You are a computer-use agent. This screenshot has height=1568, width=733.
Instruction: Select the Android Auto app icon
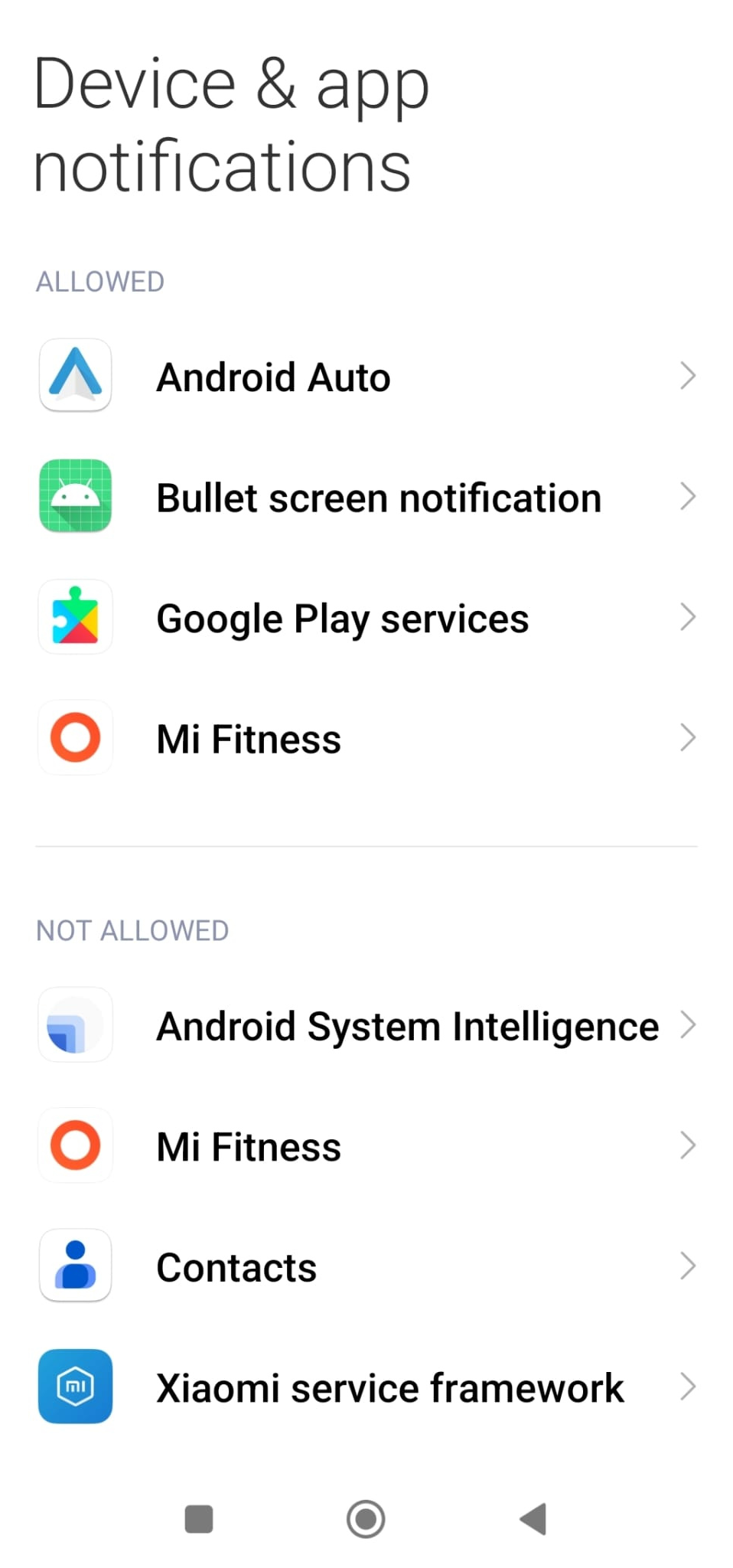pos(75,376)
